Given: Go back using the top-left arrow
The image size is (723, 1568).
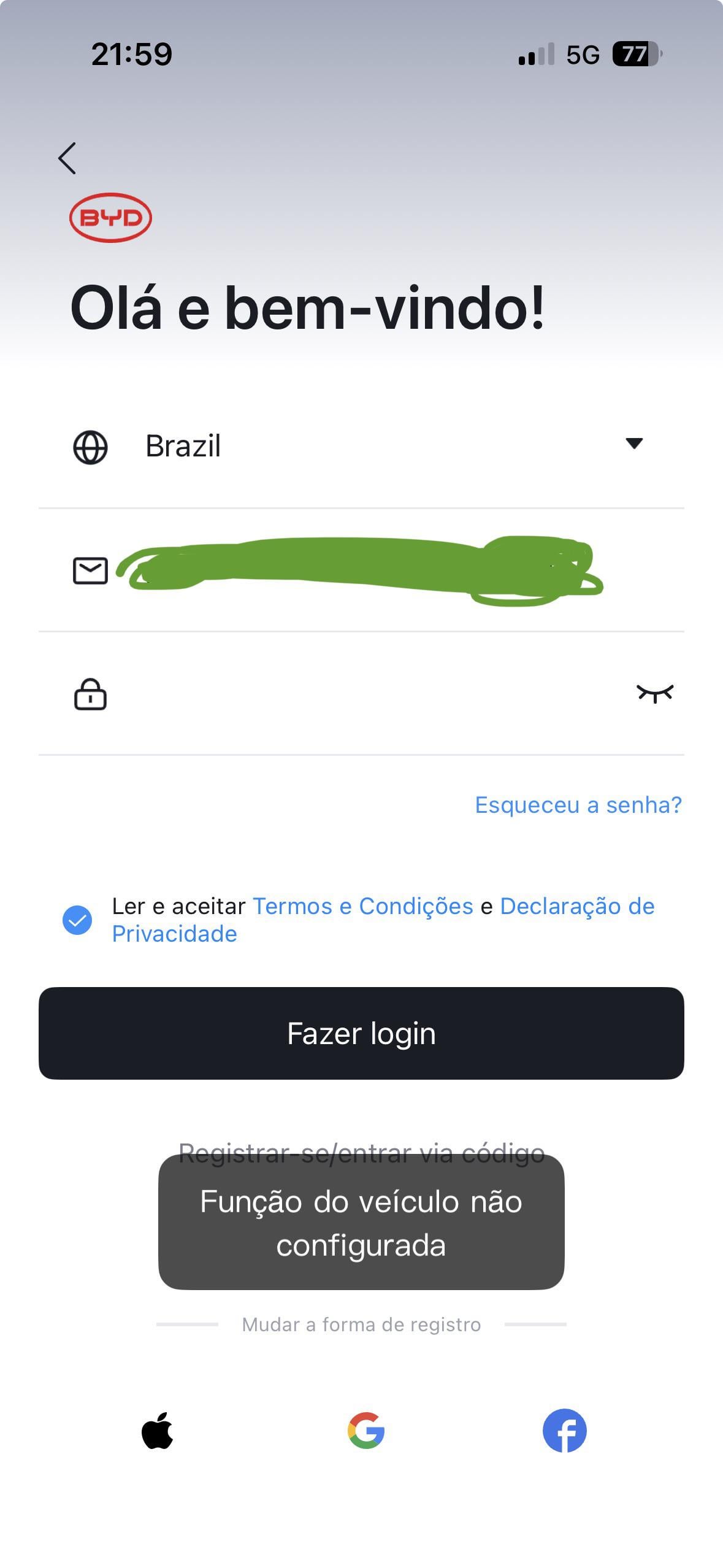Looking at the screenshot, I should (67, 158).
